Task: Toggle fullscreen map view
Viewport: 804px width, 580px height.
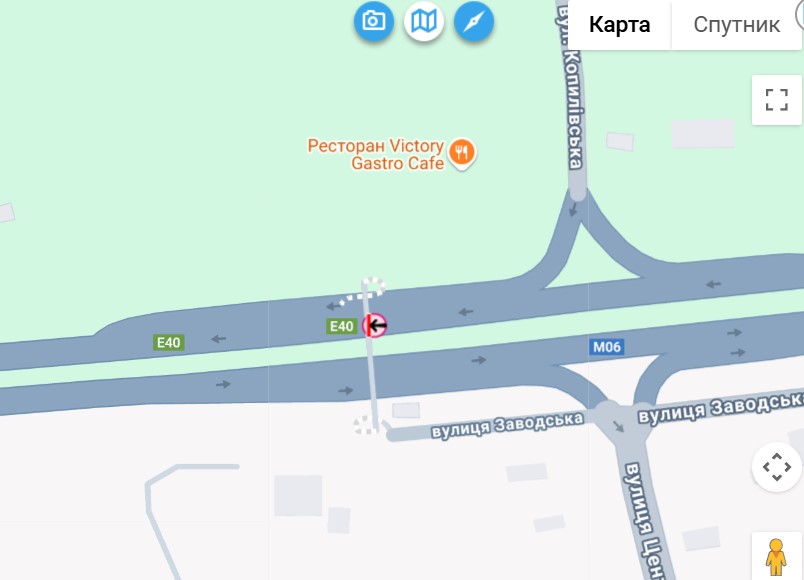Action: [x=777, y=99]
